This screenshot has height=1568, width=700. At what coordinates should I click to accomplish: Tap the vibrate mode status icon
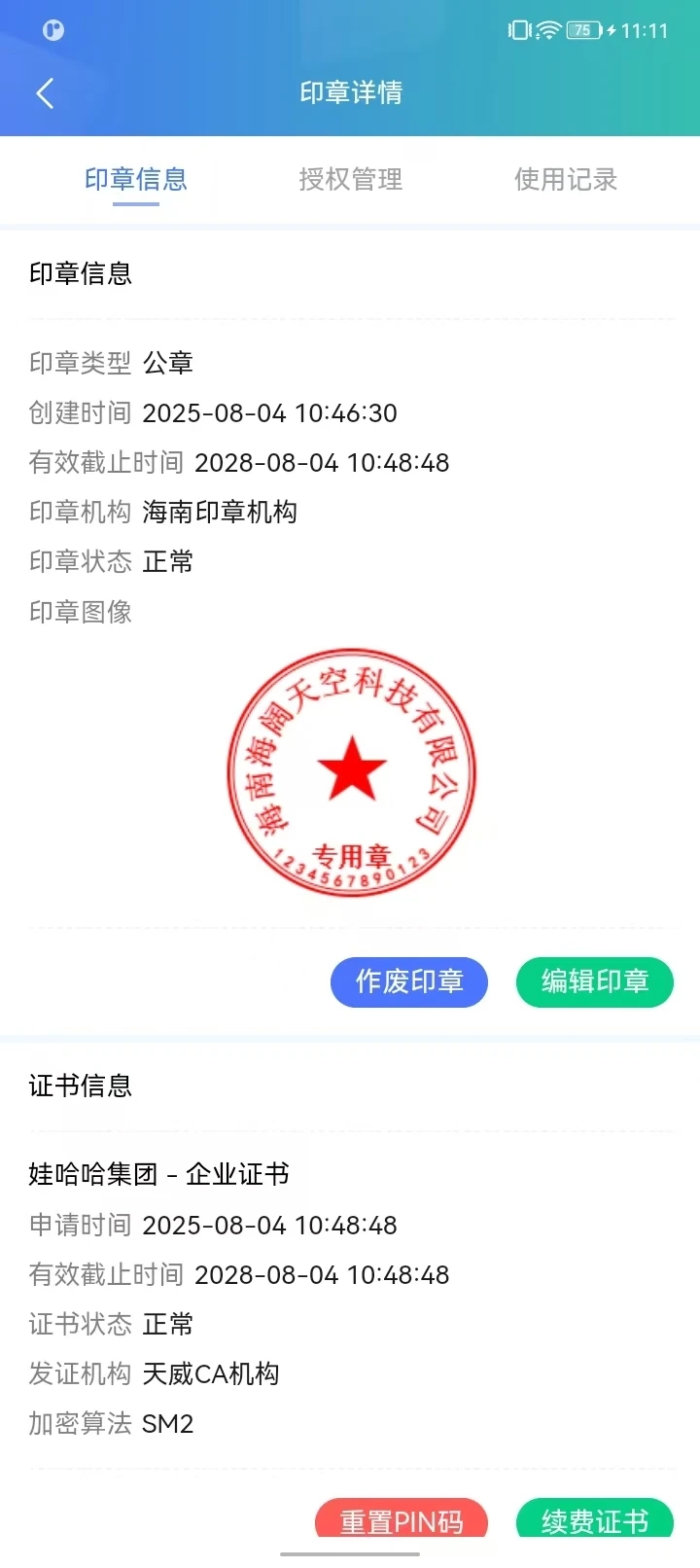[x=519, y=30]
